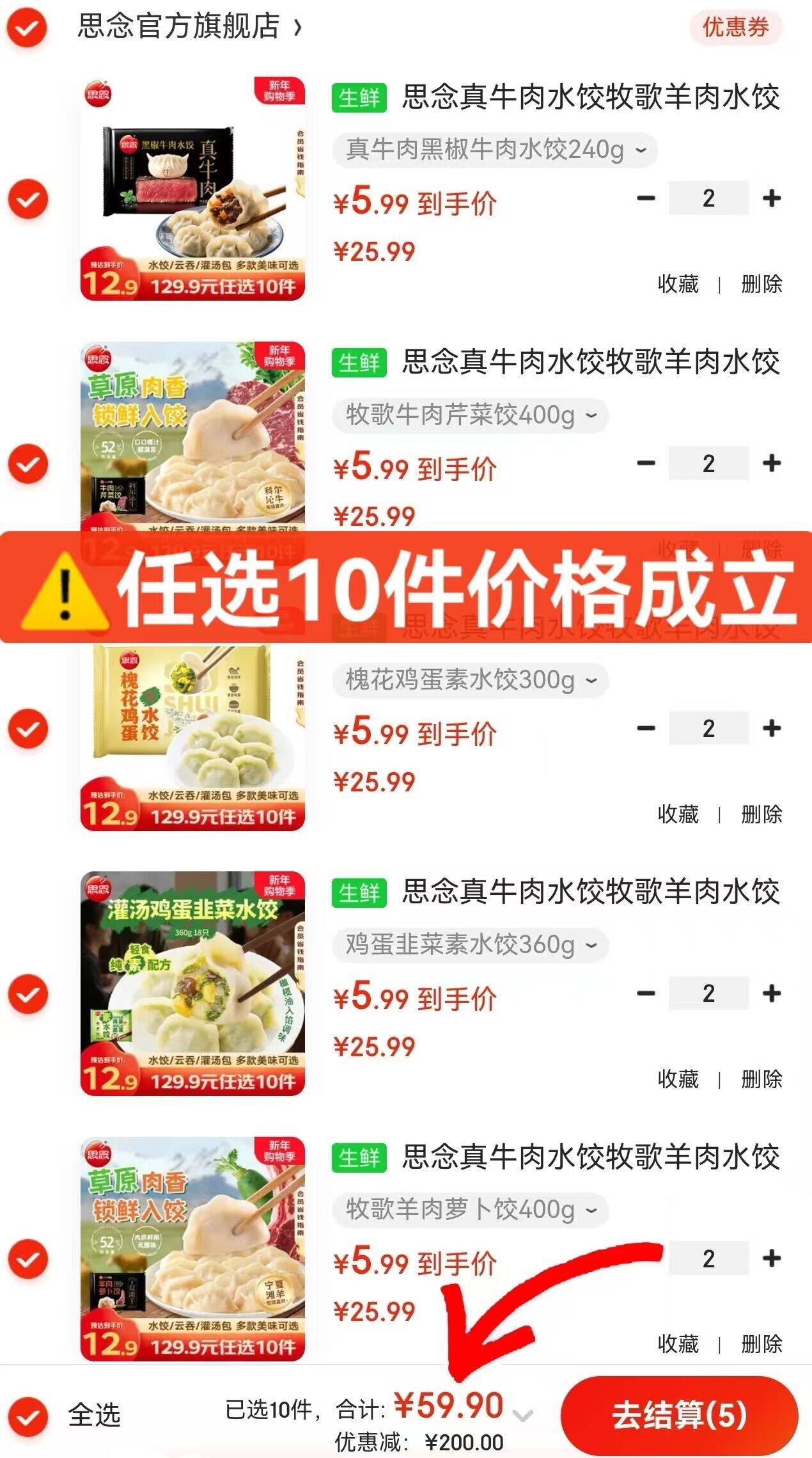Expand the 真牛肉黑椒牛肉水饺240g variant dropdown

(496, 150)
